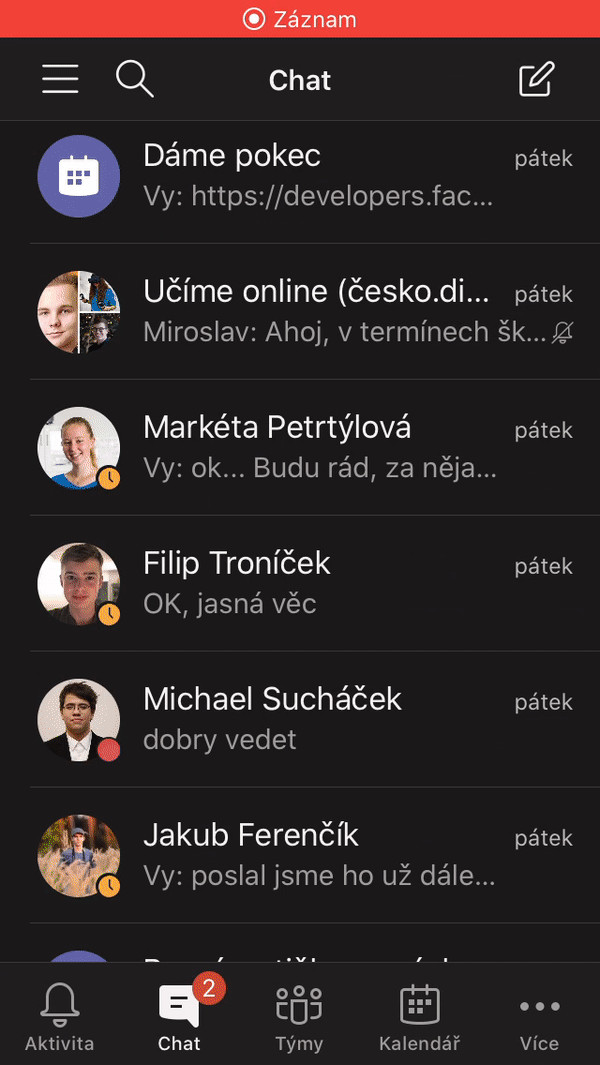Switch to the Týmy tab
The width and height of the screenshot is (600, 1065).
click(299, 1016)
